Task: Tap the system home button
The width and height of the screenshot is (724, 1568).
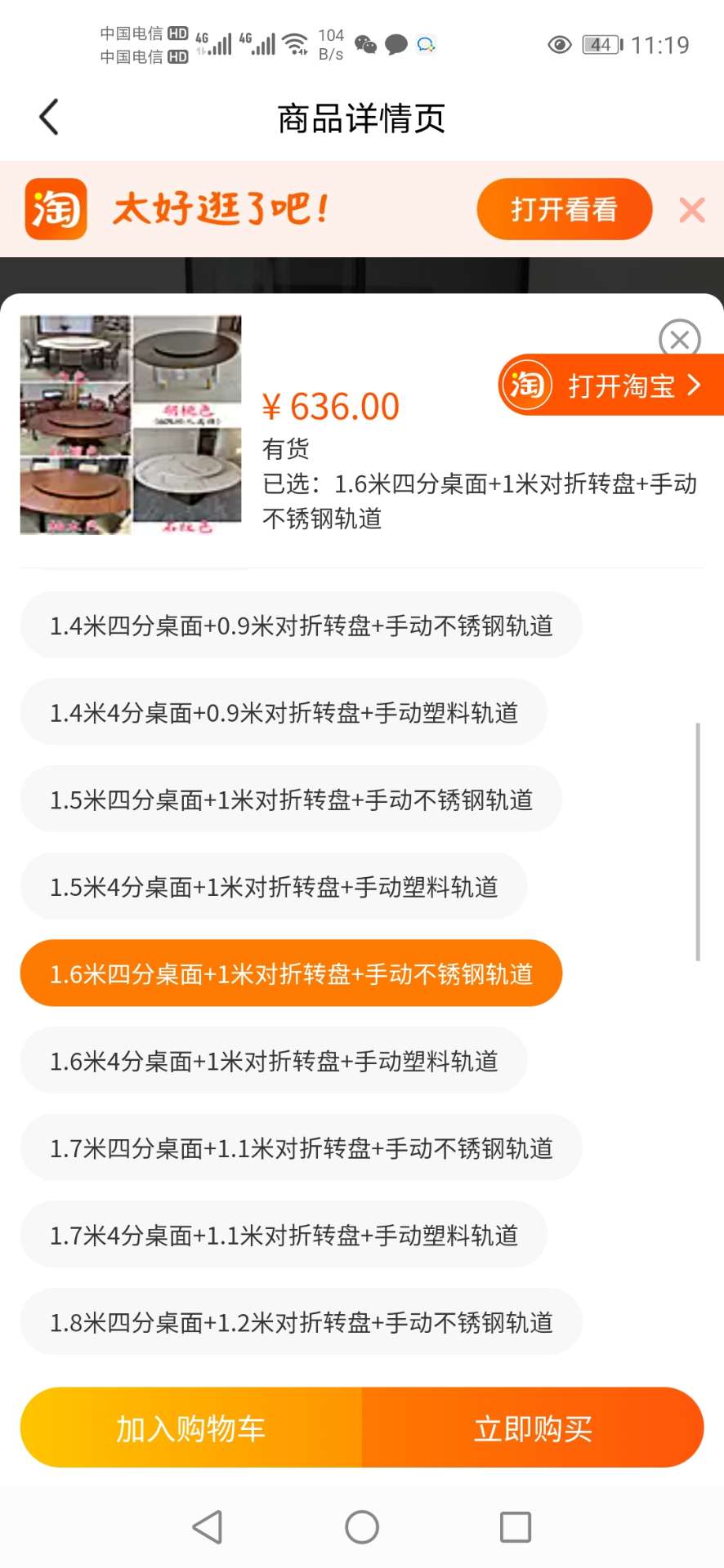Action: [x=362, y=1526]
